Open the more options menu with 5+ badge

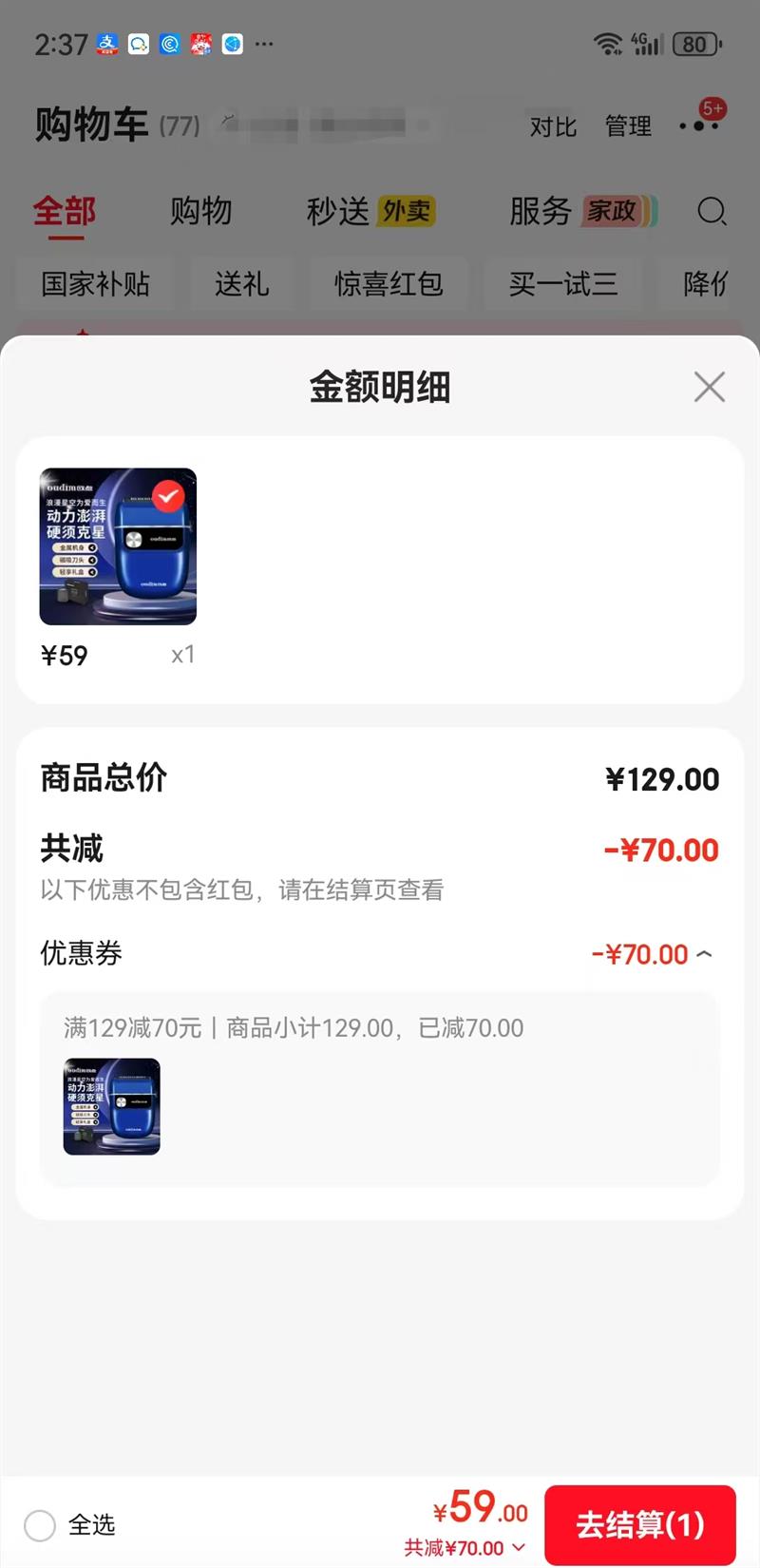(700, 124)
